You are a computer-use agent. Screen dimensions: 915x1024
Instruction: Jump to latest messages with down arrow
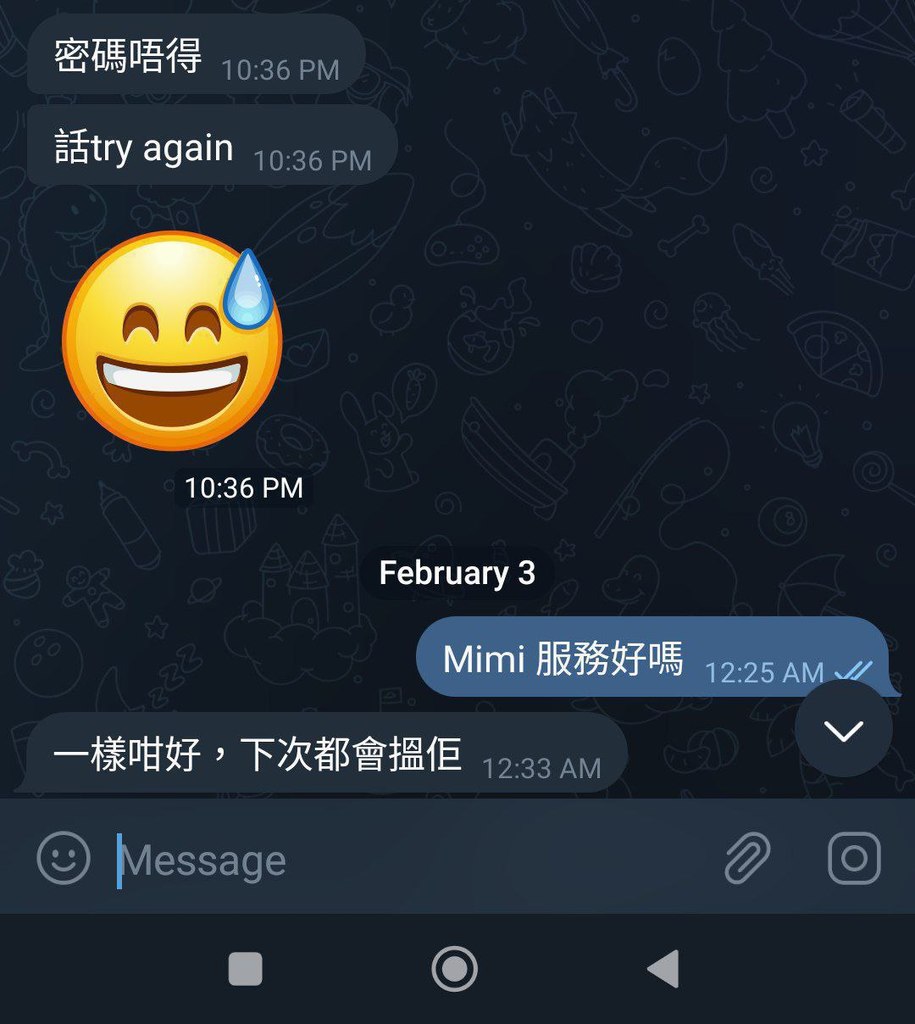pos(844,730)
